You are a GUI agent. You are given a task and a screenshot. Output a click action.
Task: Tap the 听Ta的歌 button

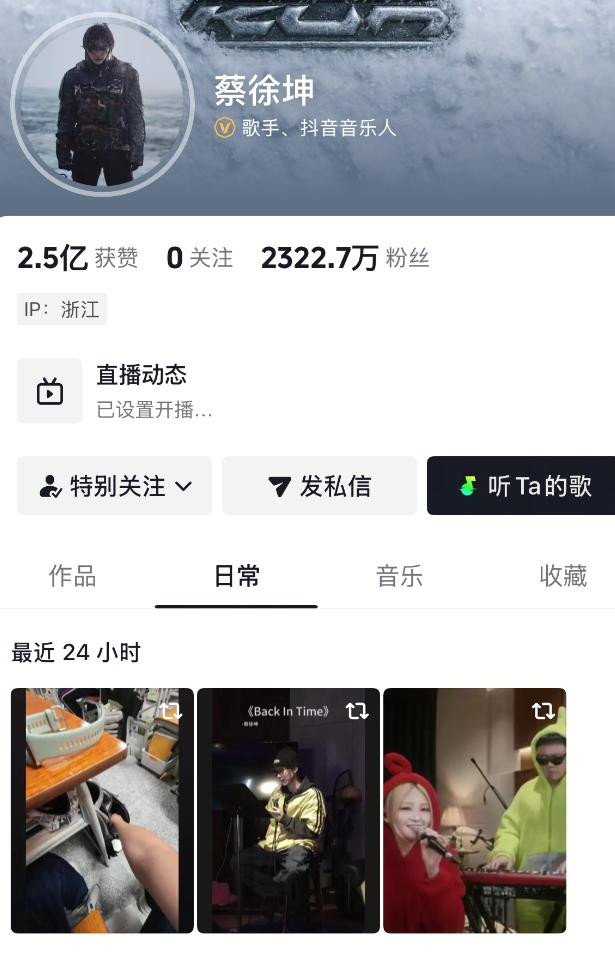point(522,486)
